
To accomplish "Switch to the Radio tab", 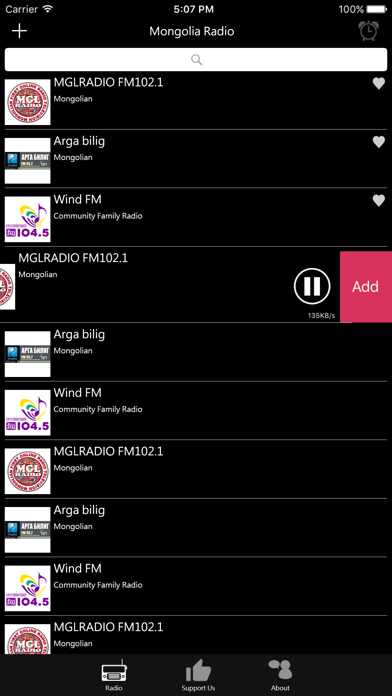I will (114, 675).
